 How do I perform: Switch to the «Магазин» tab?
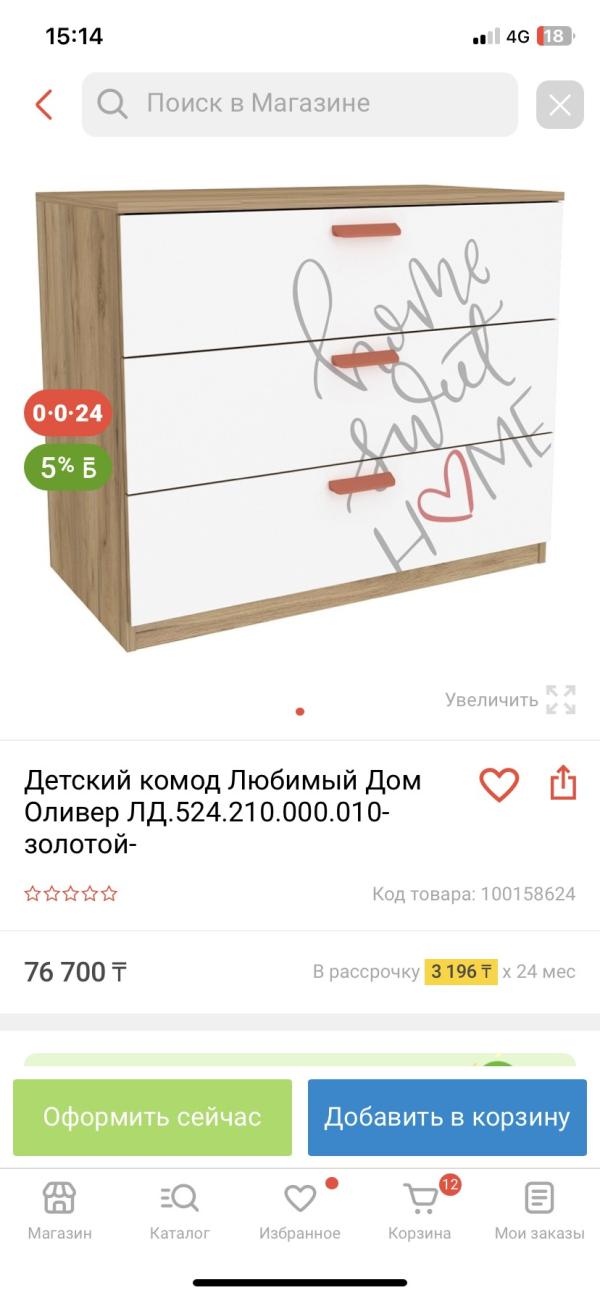(59, 1210)
